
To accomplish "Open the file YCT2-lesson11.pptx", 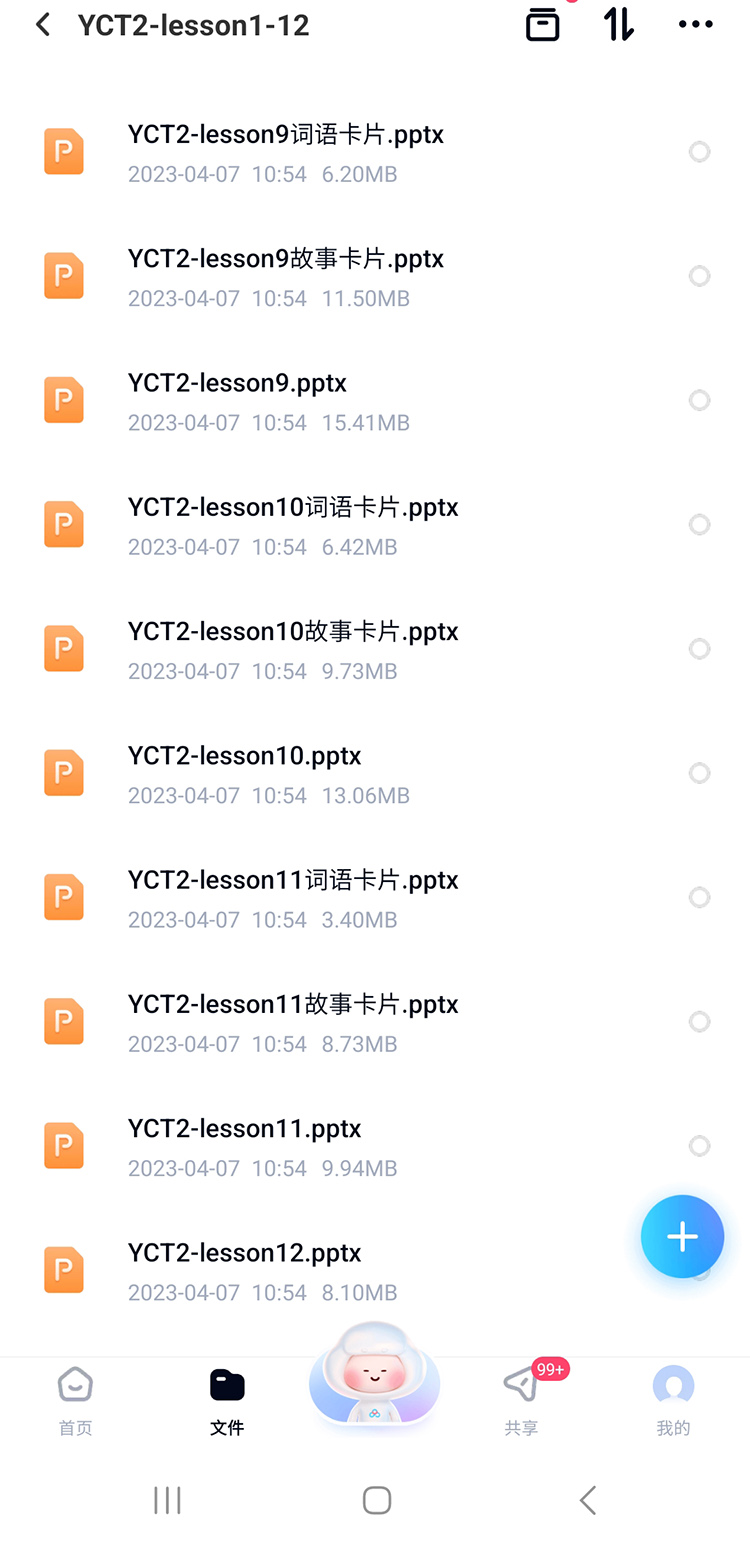I will 375,1146.
